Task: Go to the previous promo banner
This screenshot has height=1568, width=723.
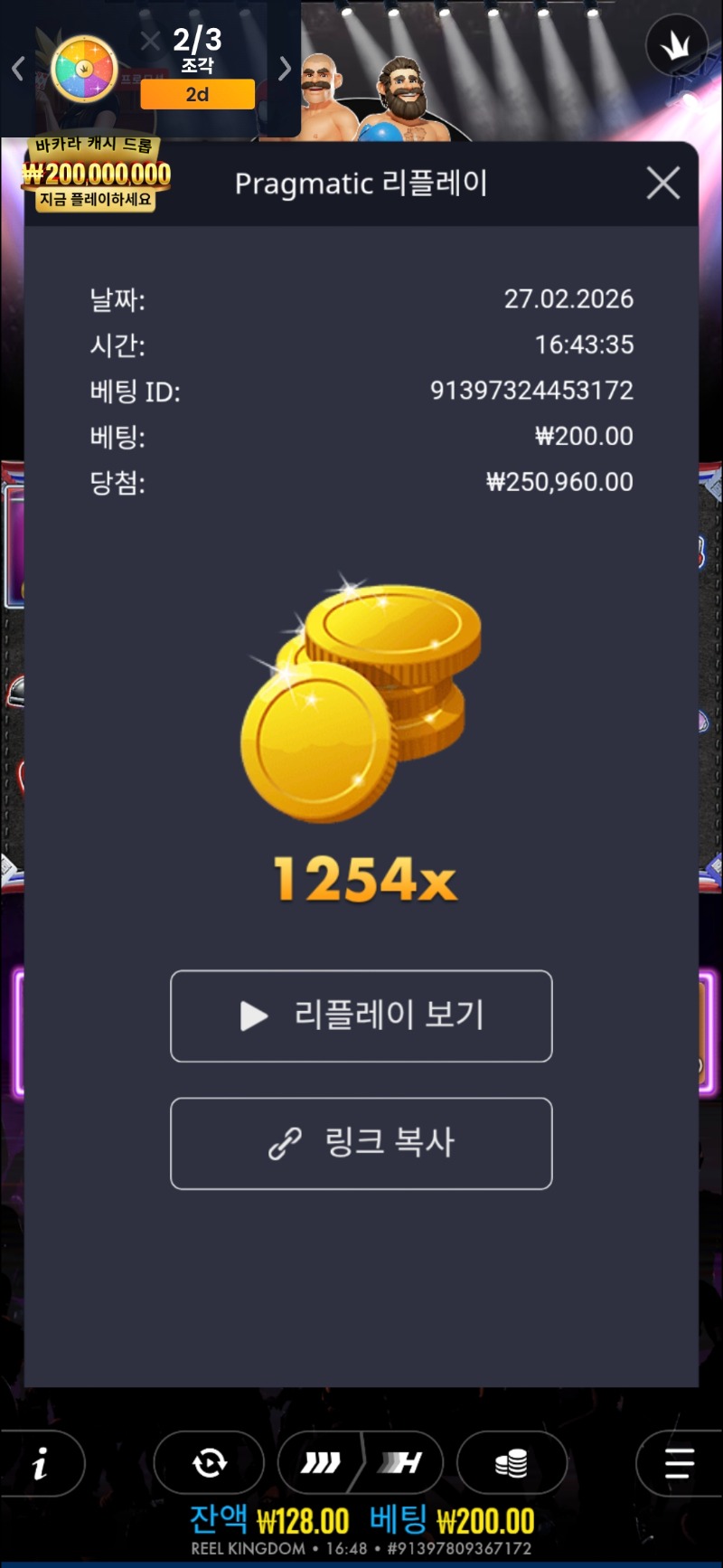Action: (x=17, y=69)
